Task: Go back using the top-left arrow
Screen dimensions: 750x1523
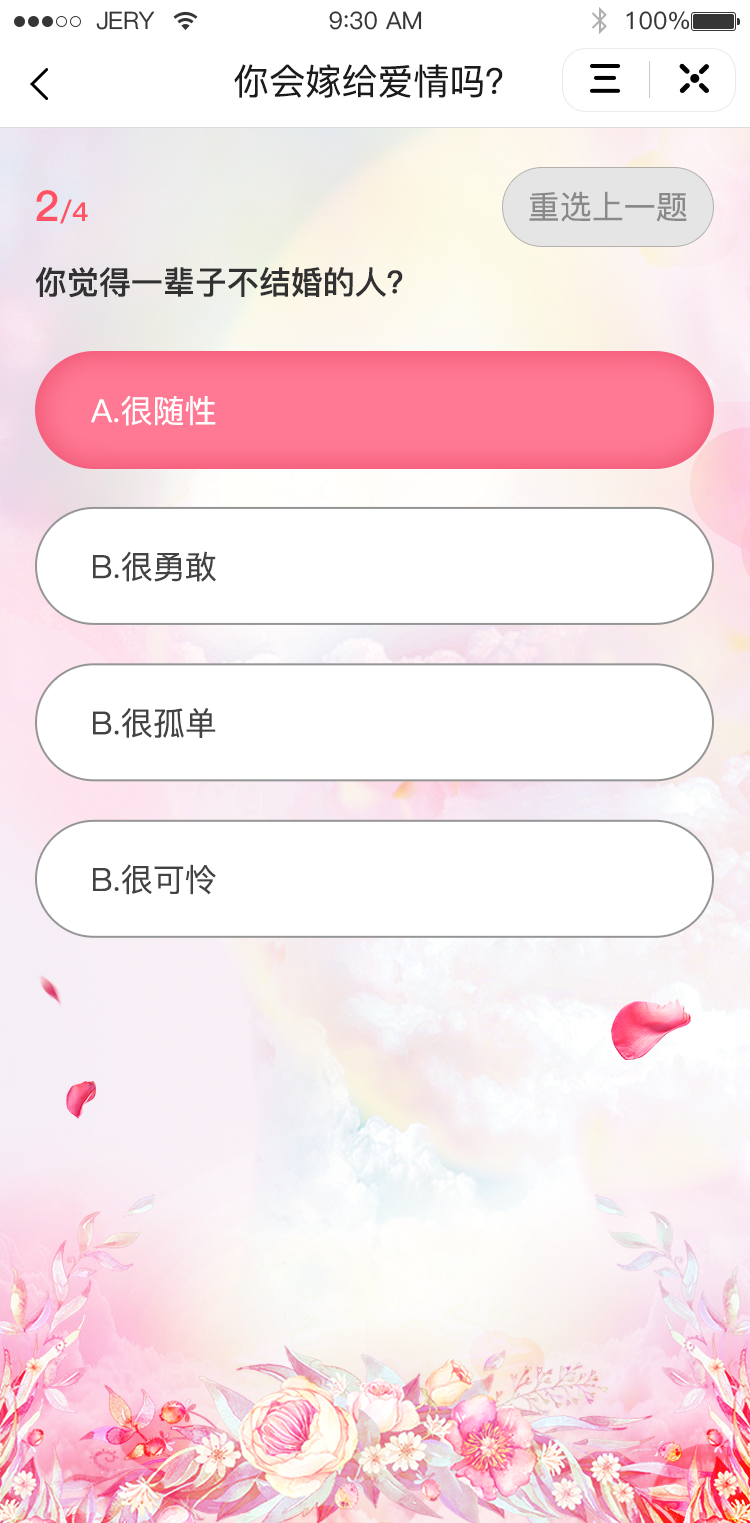Action: coord(40,84)
